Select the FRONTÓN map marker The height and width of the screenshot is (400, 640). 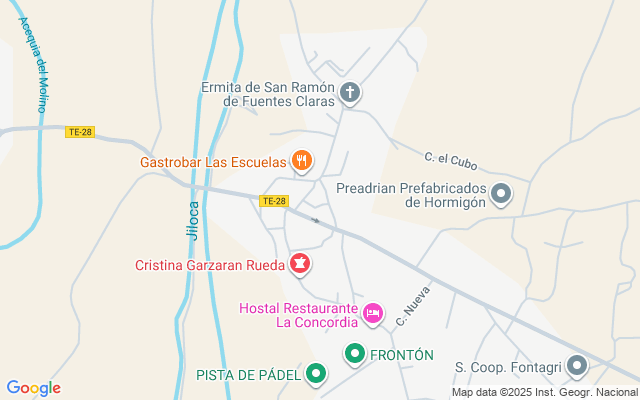[355, 353]
